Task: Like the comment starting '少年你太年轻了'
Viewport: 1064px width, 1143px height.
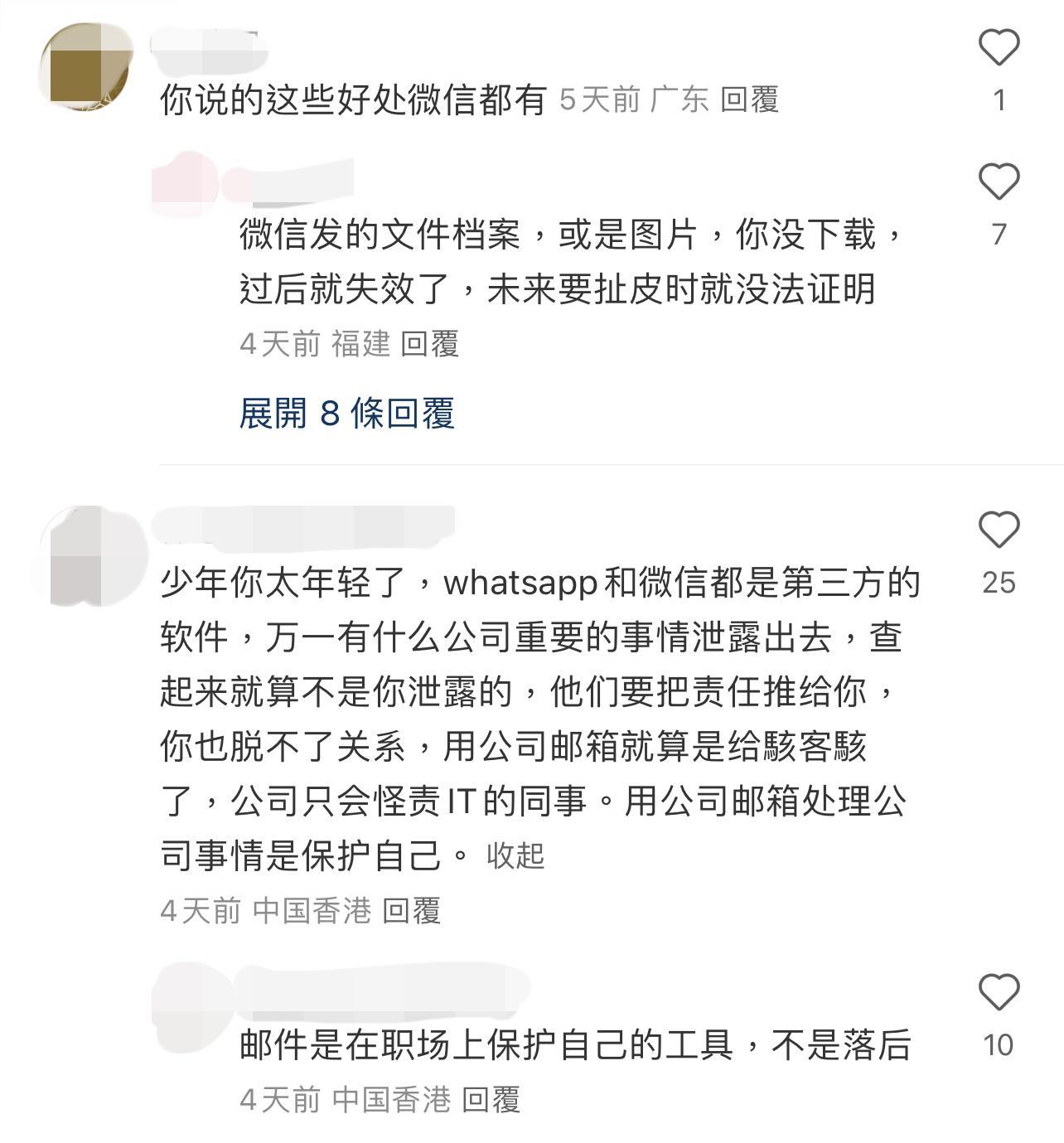Action: 999,530
